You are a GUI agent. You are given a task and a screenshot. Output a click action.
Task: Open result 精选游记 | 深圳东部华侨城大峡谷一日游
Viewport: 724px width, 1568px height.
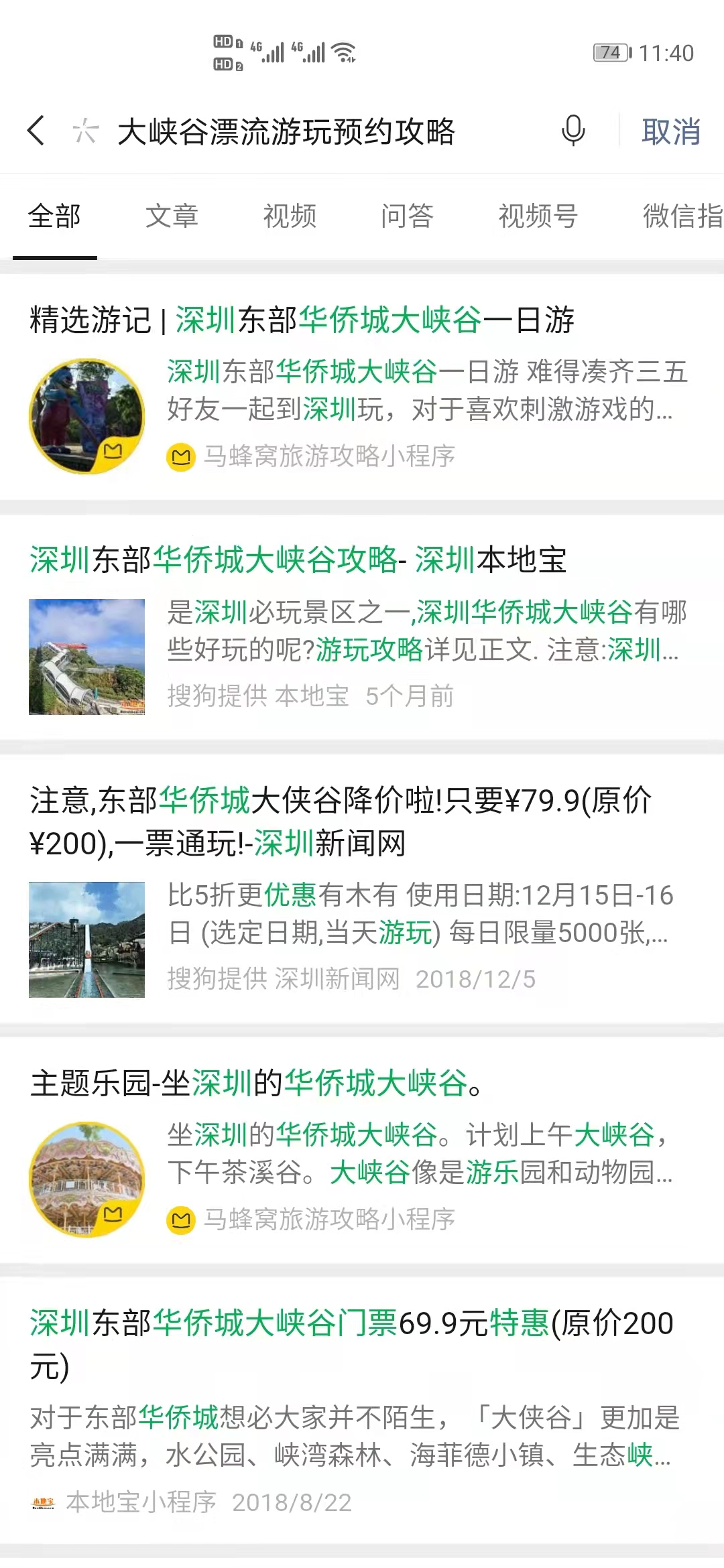coord(302,320)
